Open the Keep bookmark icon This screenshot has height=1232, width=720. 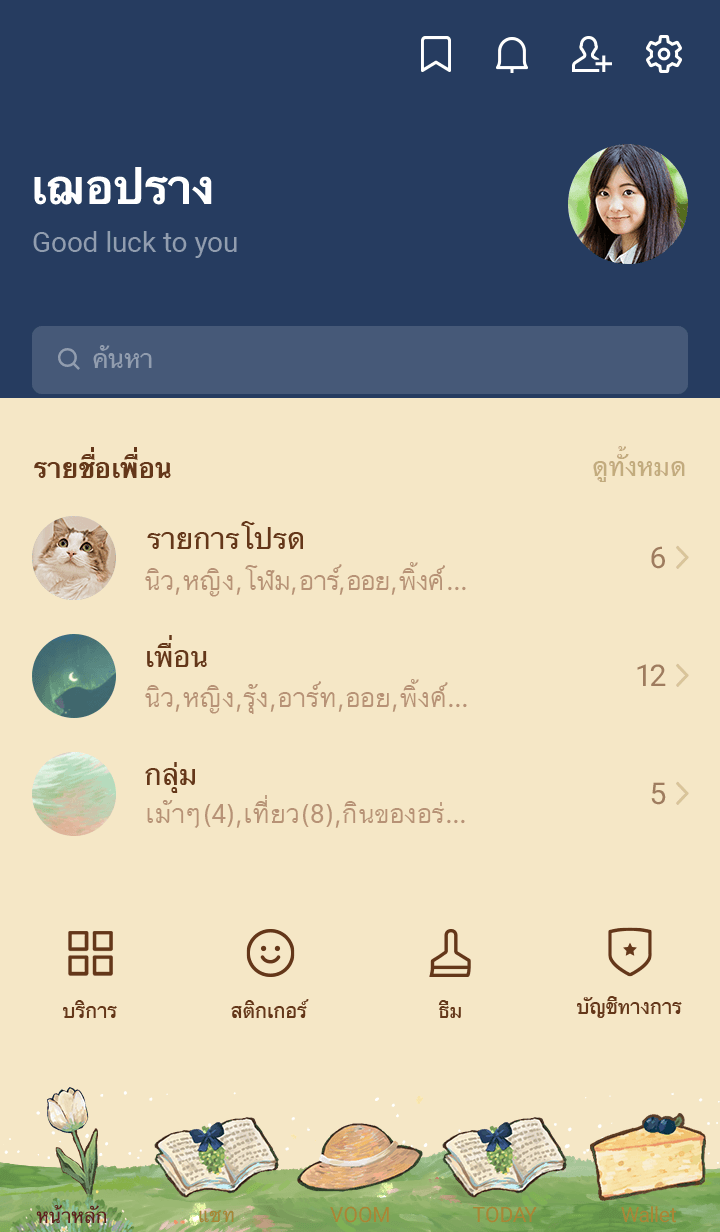click(x=435, y=55)
